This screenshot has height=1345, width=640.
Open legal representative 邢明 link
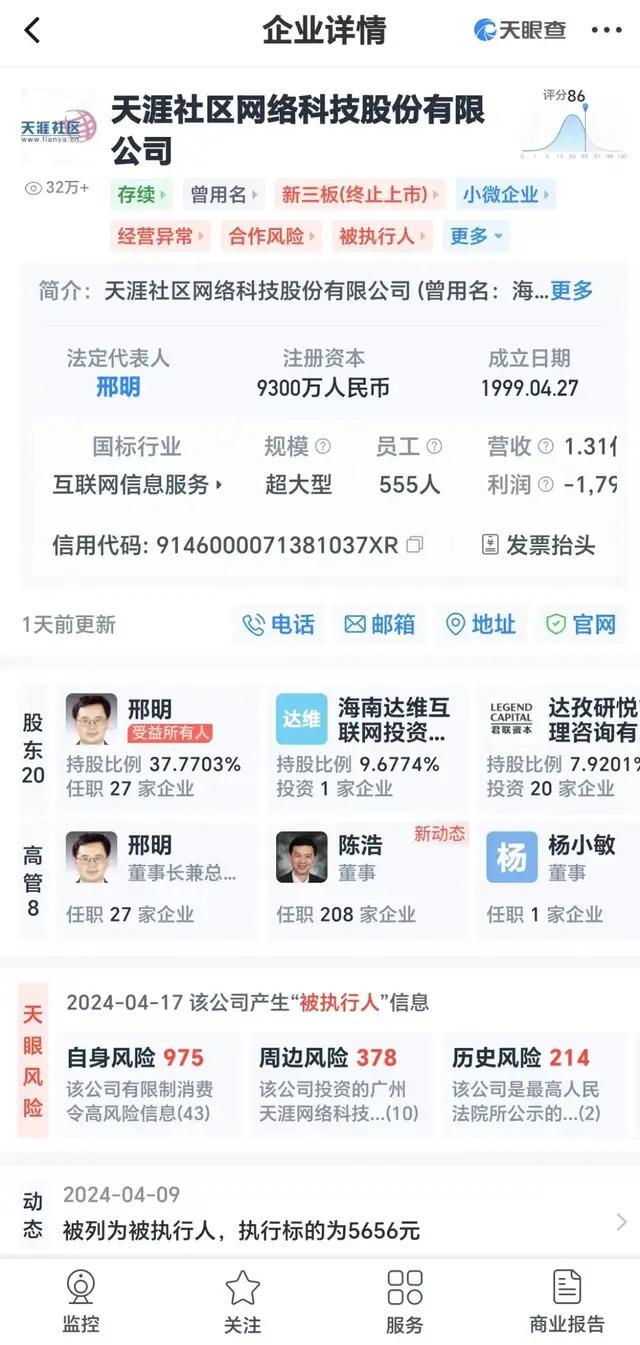pyautogui.click(x=118, y=388)
